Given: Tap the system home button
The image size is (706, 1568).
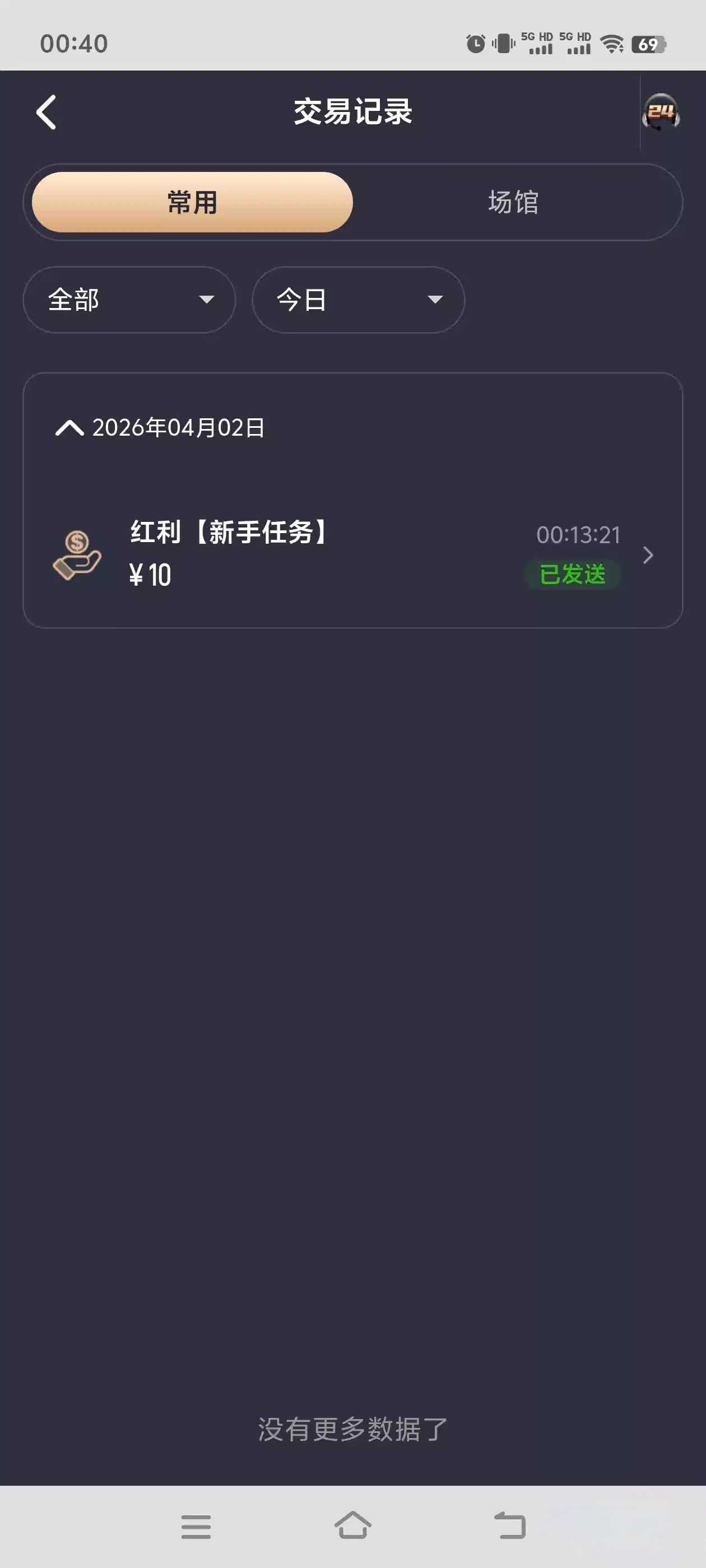Looking at the screenshot, I should point(352,1526).
